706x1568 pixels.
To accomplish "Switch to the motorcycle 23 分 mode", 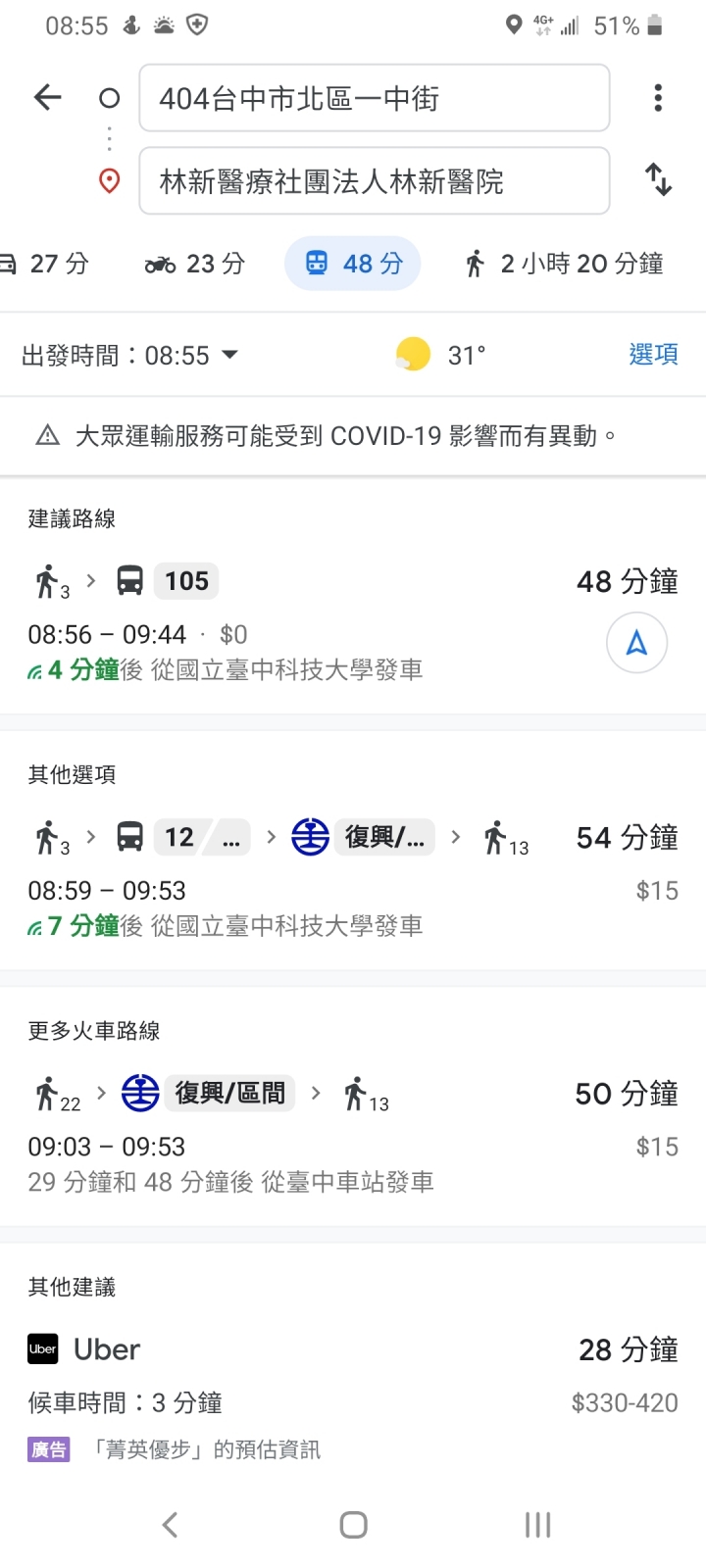I will [x=194, y=264].
